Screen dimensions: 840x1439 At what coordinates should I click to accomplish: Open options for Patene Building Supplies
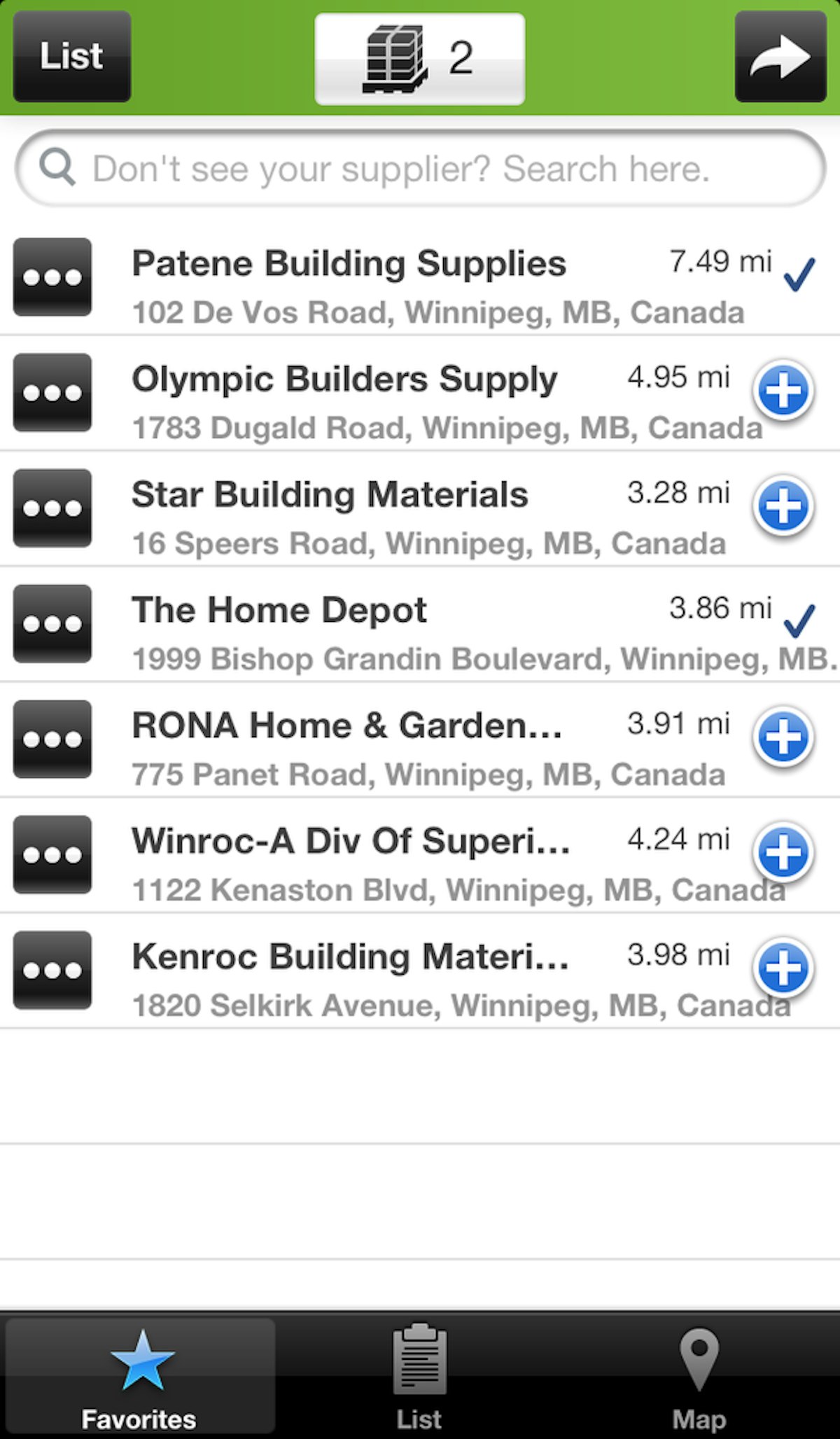[52, 277]
